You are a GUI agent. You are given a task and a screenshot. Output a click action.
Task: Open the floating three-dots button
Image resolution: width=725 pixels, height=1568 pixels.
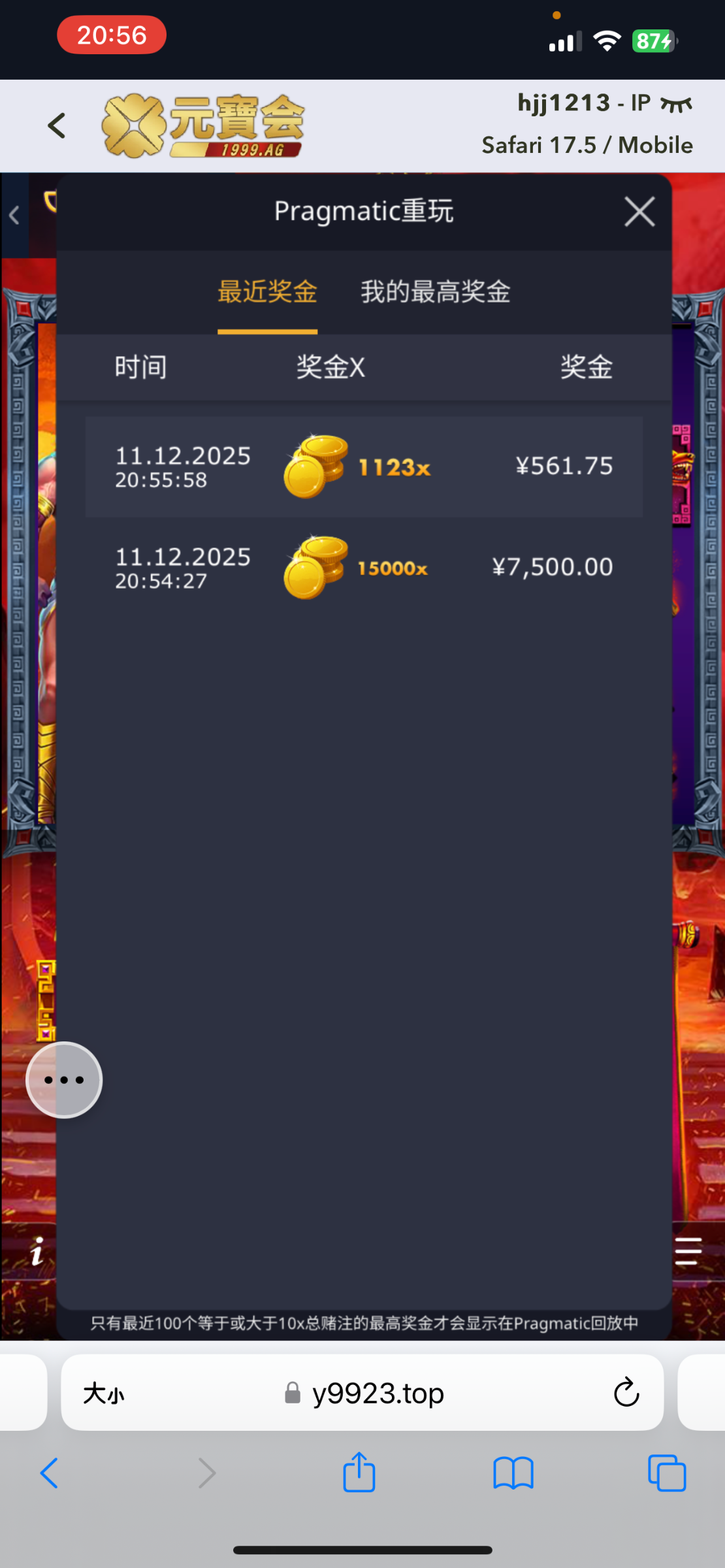tap(64, 1080)
